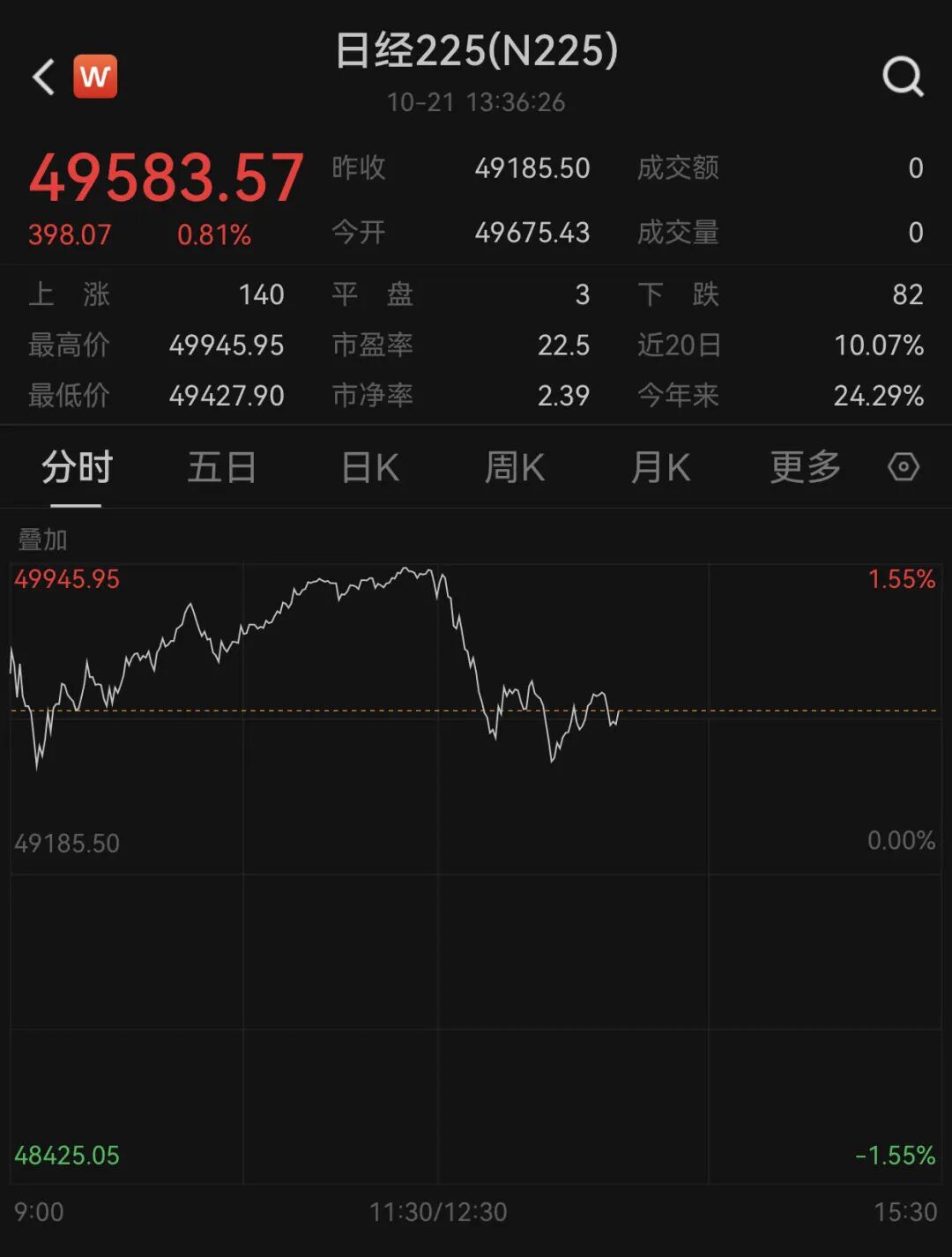Image resolution: width=952 pixels, height=1257 pixels.
Task: View the 周K weekly candlestick chart
Action: point(515,467)
